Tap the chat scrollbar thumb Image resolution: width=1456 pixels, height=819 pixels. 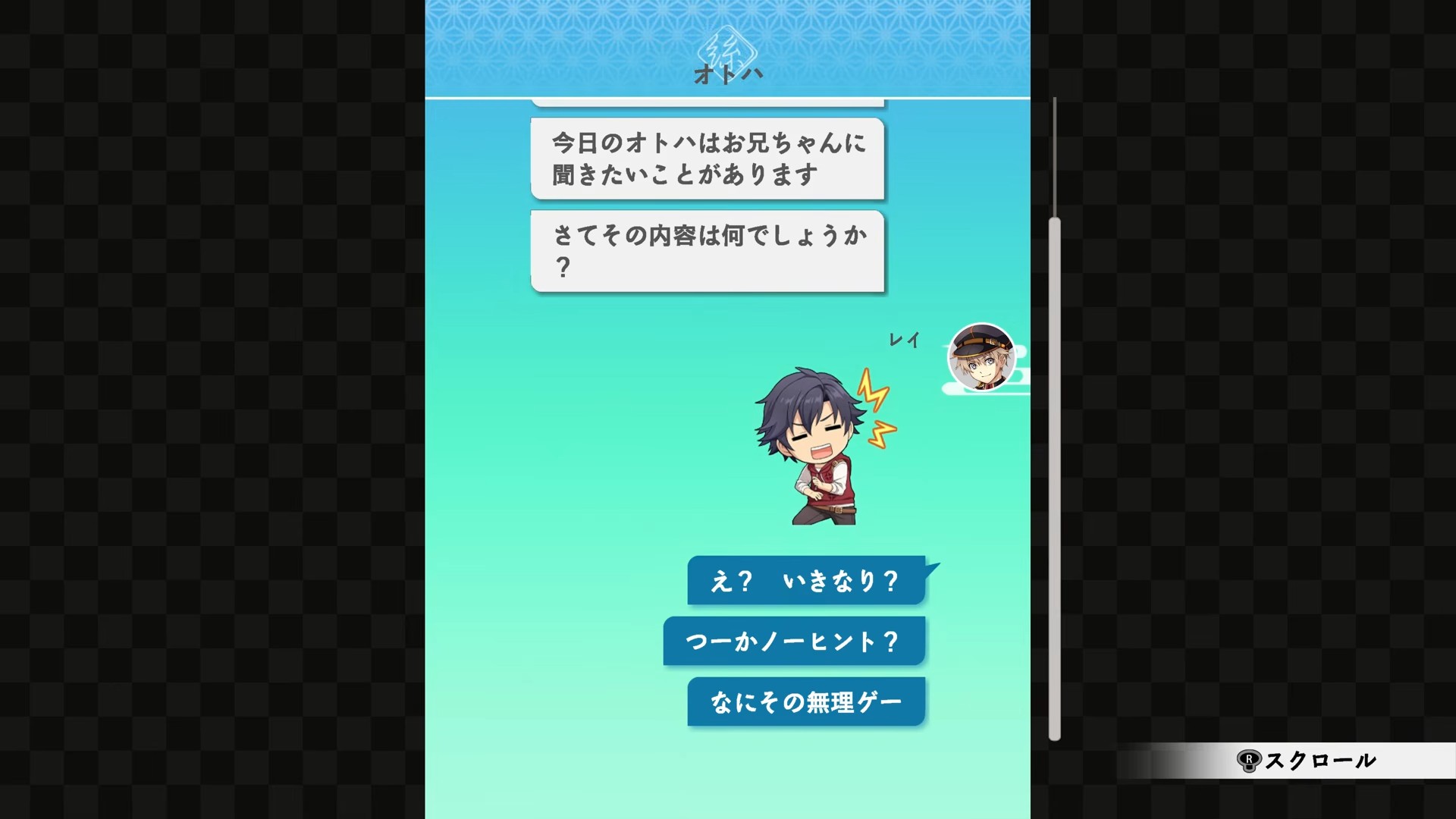[1054, 478]
